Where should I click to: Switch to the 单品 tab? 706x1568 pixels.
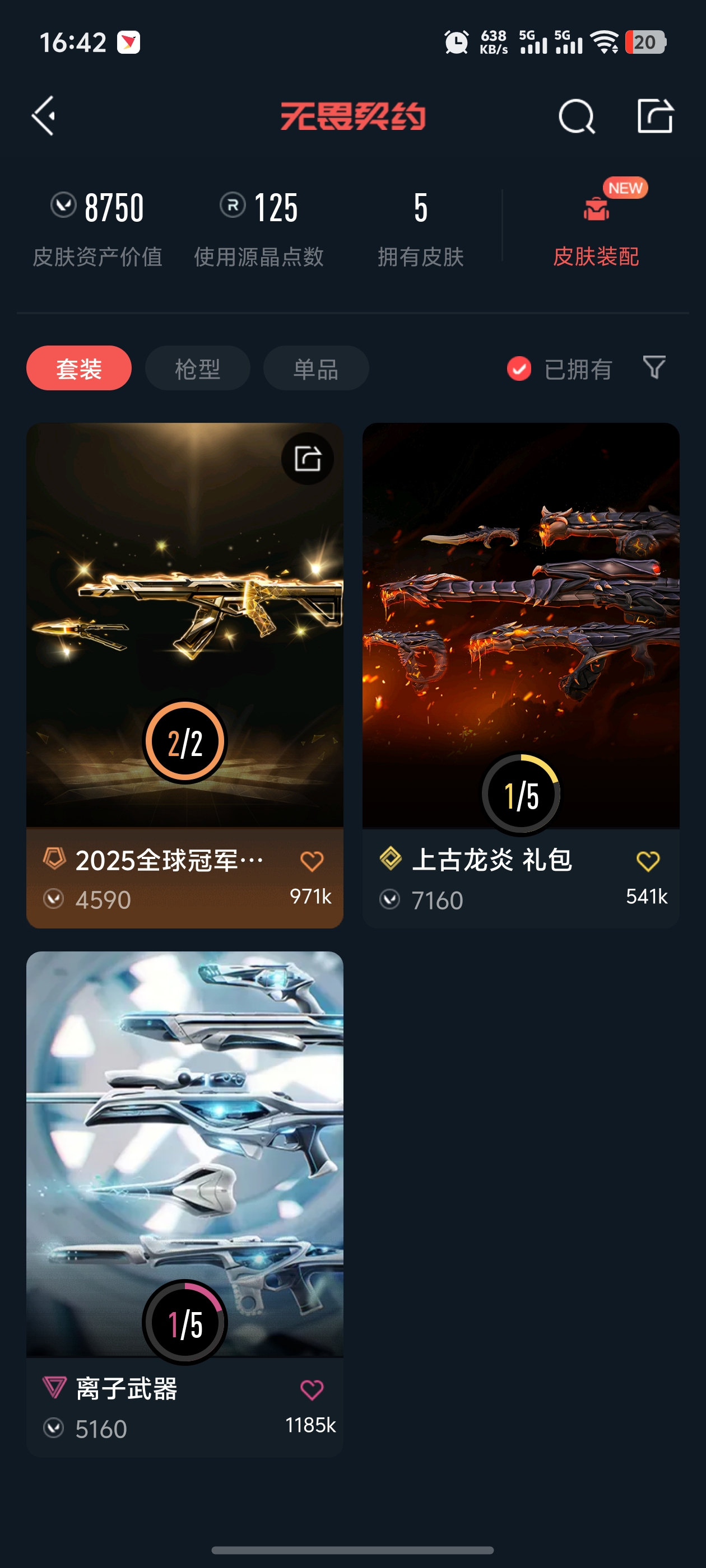point(315,368)
